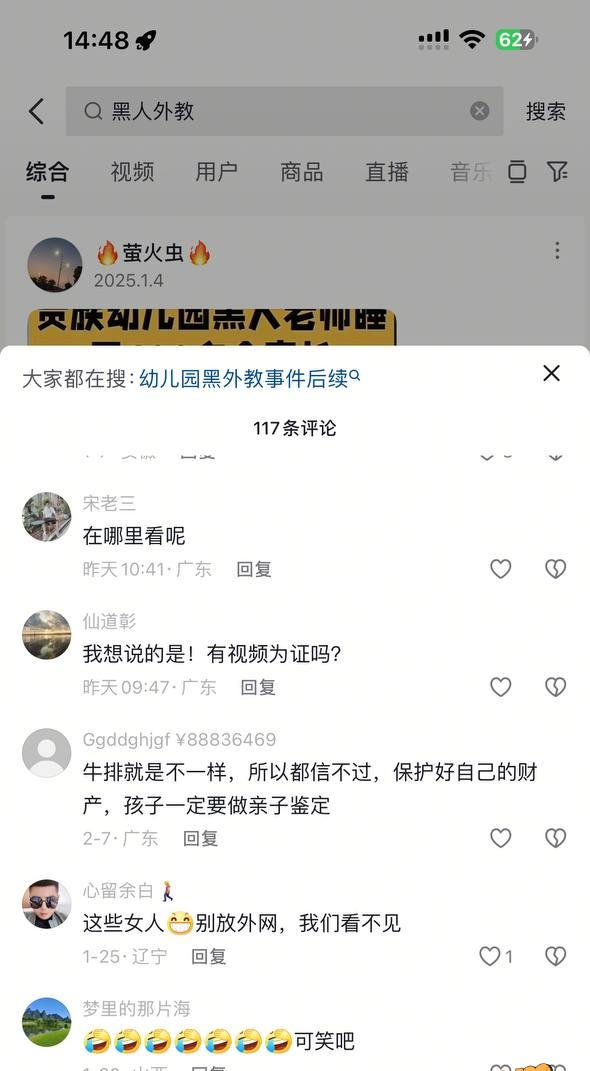Image resolution: width=590 pixels, height=1071 pixels.
Task: Like the comment by Ggddghjgf
Action: [501, 837]
